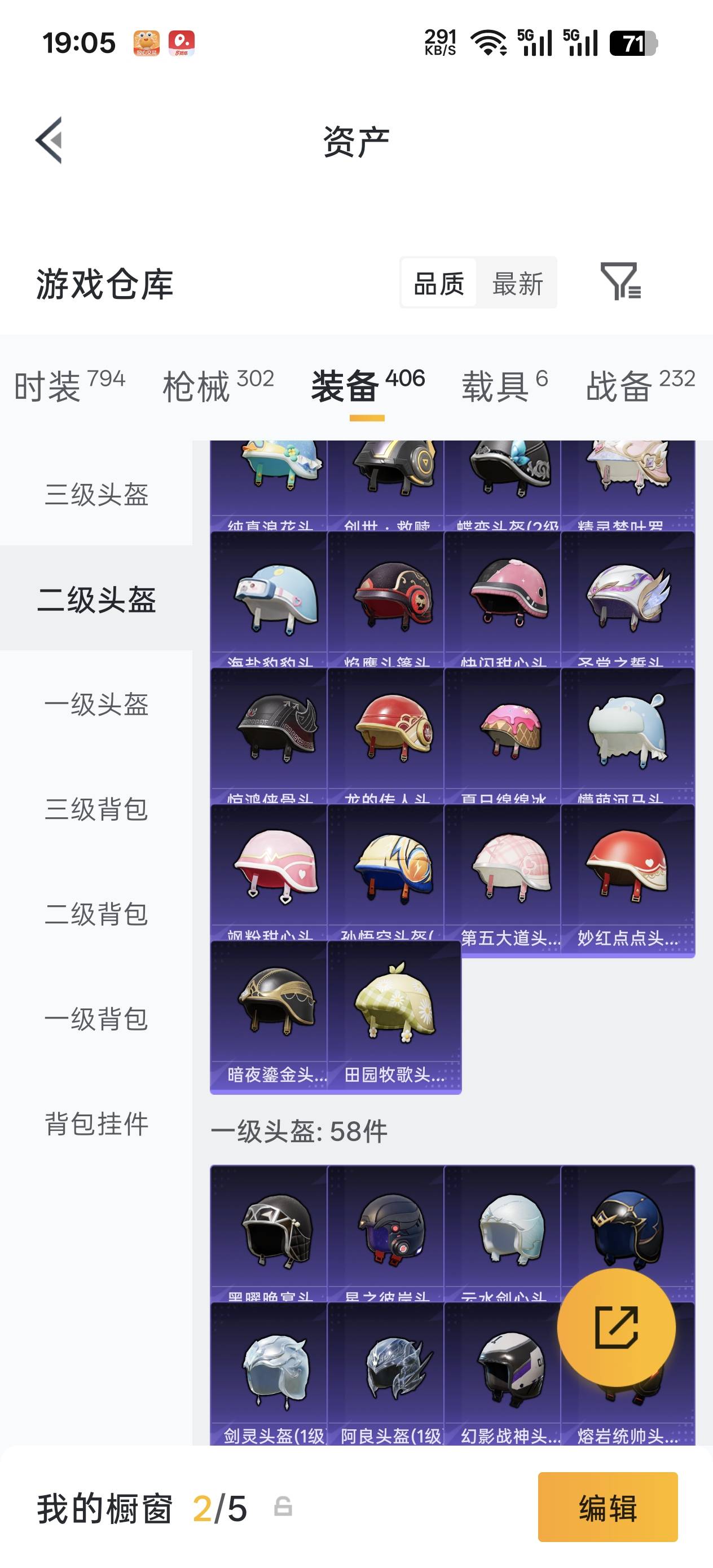Tap the yellow share floating button
Image resolution: width=713 pixels, height=1568 pixels.
coord(616,1328)
